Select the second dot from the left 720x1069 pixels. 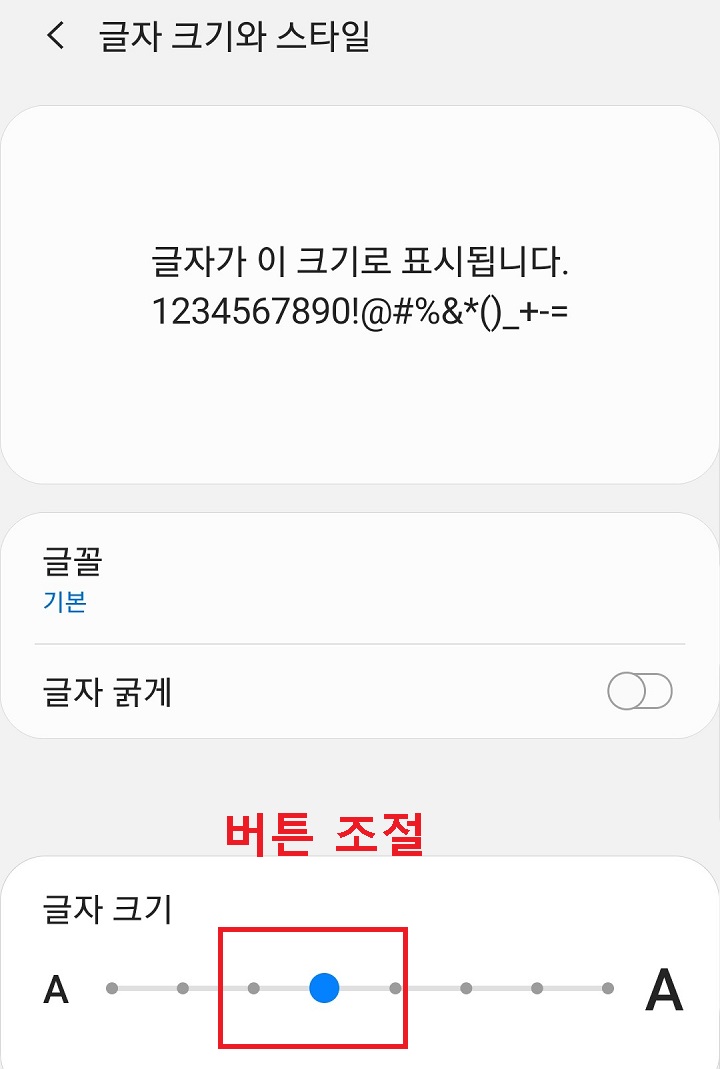click(x=181, y=988)
